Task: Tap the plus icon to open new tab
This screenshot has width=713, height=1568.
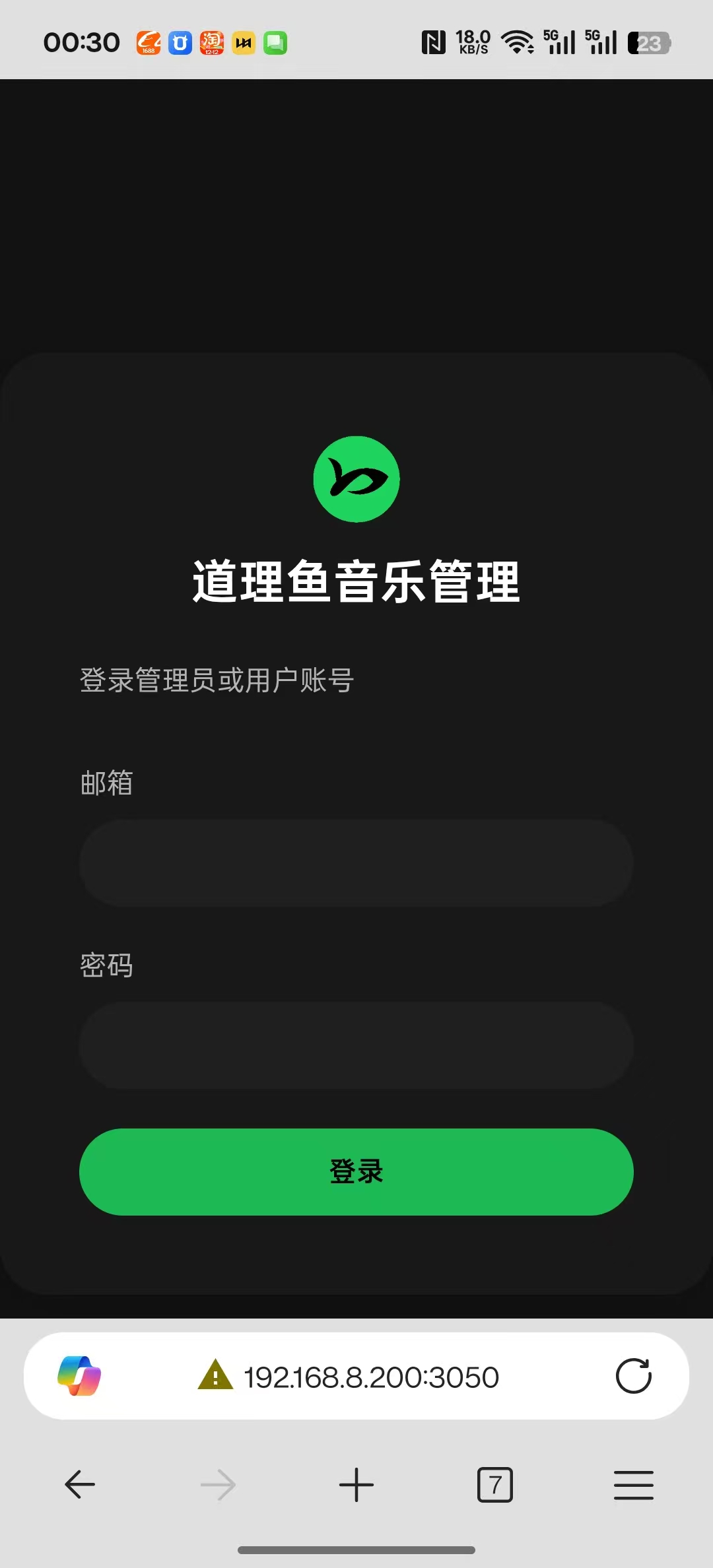Action: pyautogui.click(x=356, y=1485)
